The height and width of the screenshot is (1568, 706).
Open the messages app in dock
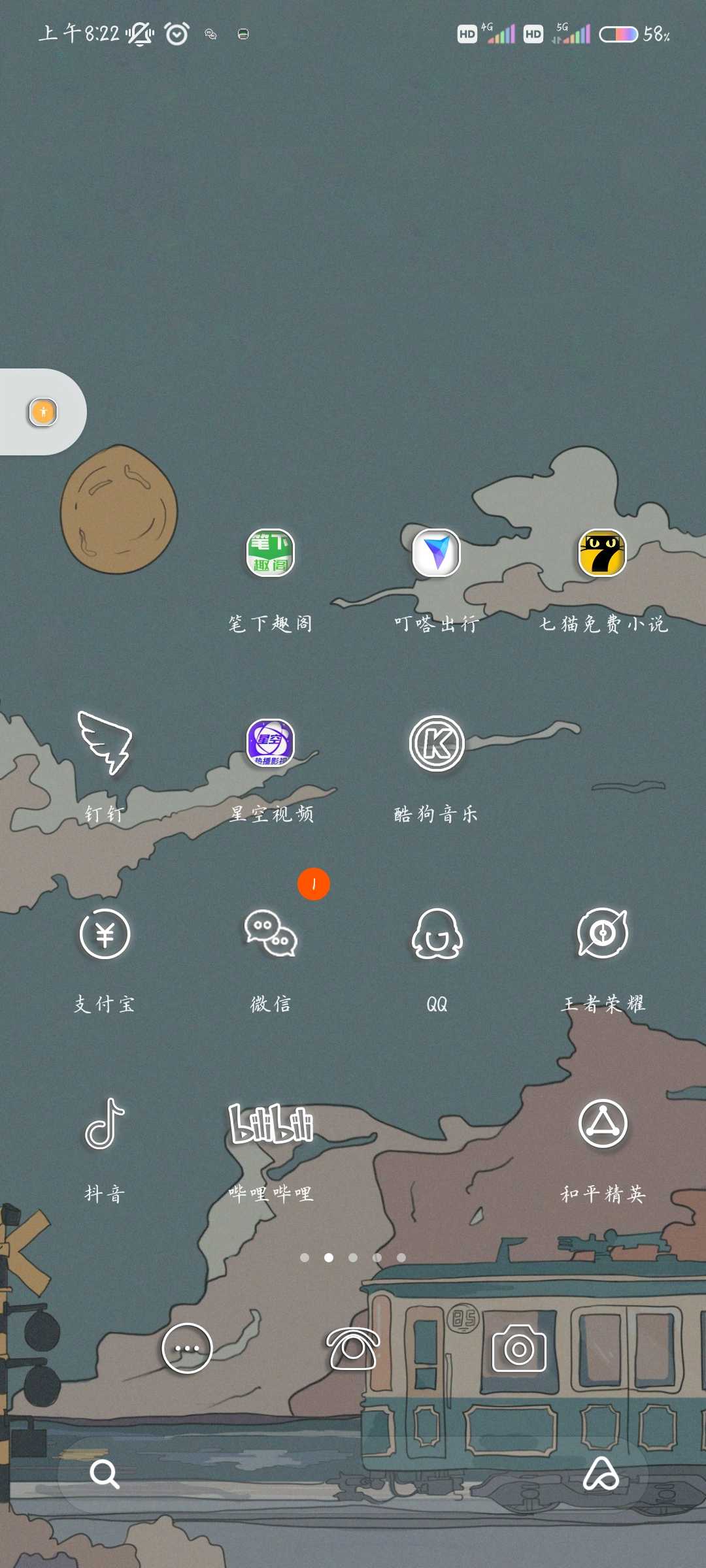[187, 1349]
